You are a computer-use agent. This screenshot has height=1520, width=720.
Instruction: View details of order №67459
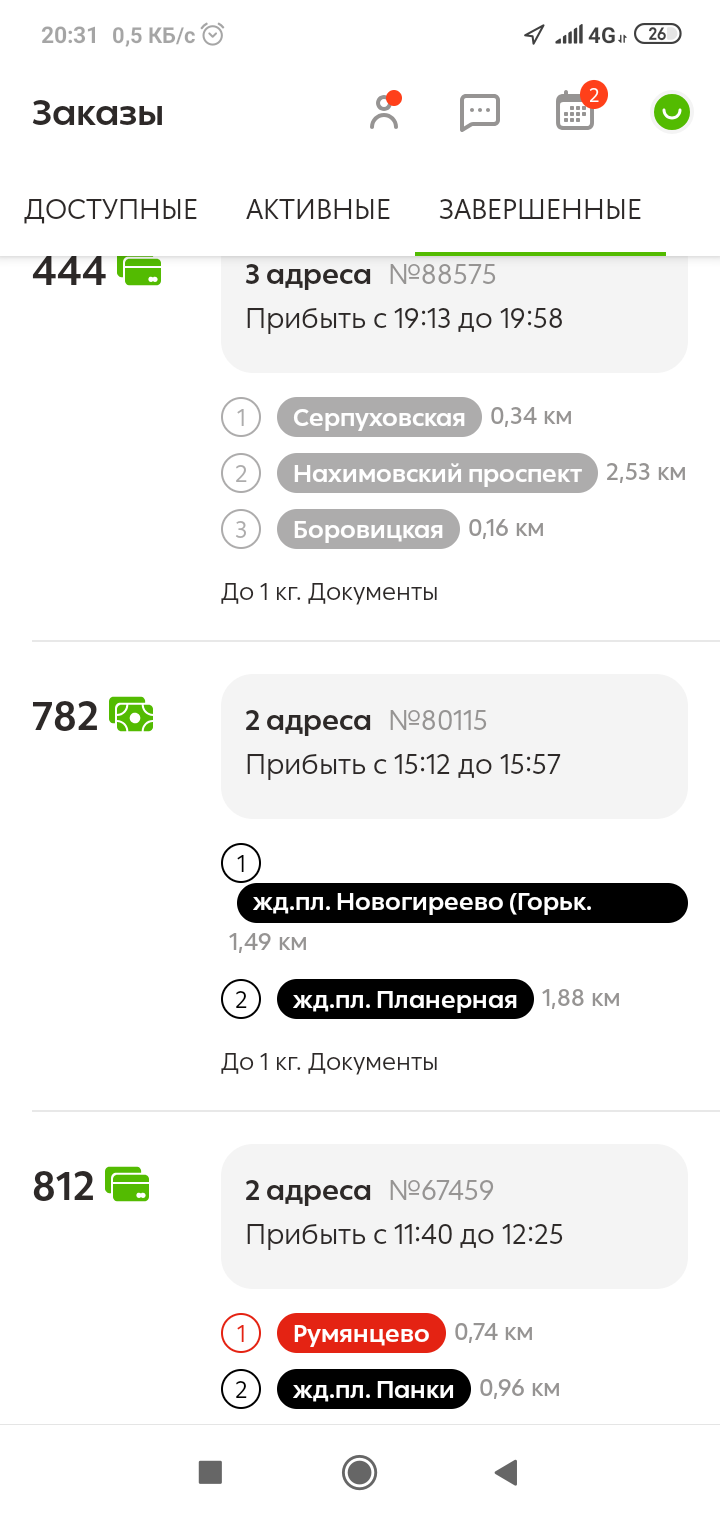(454, 1215)
